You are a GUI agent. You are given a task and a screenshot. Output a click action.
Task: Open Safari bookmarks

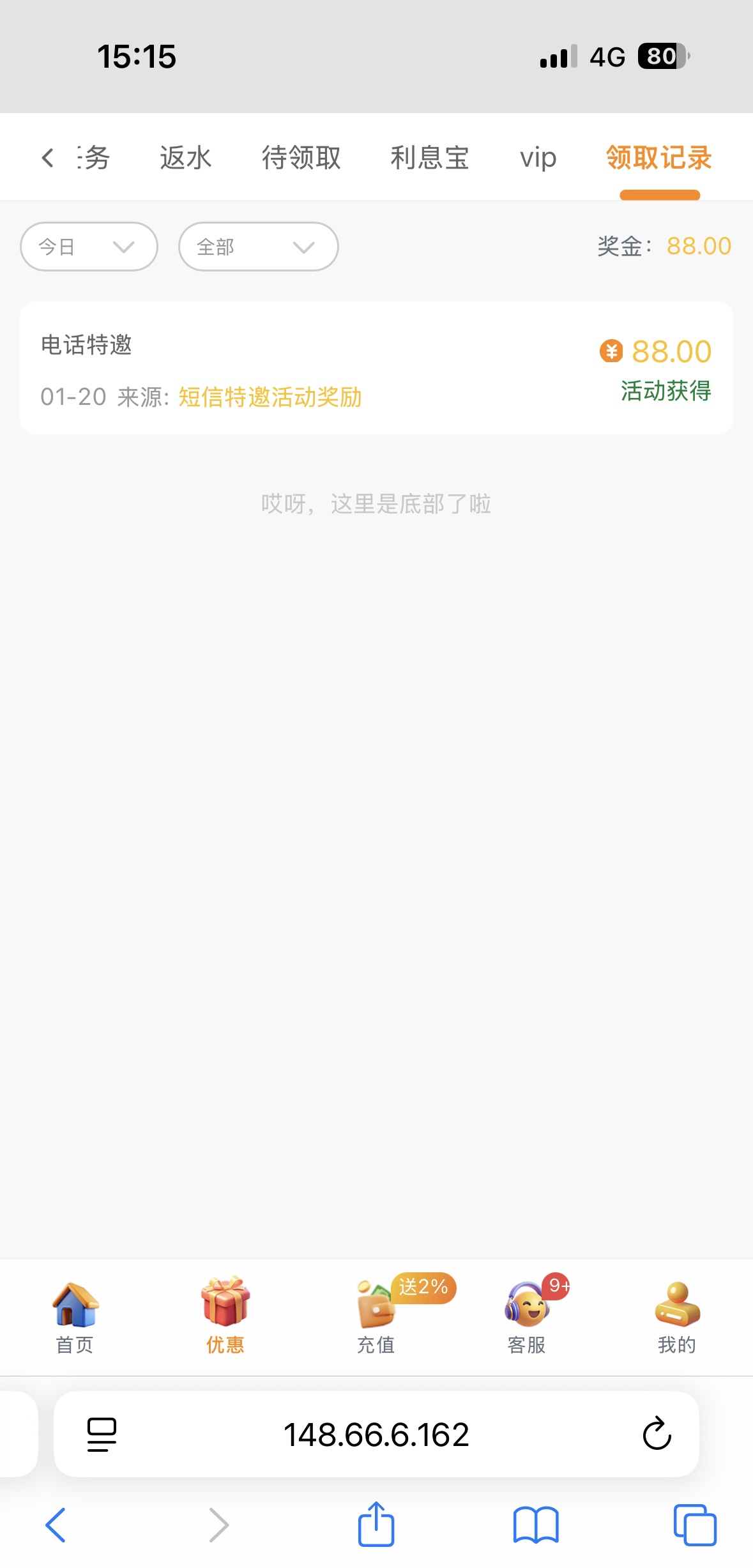click(536, 1524)
